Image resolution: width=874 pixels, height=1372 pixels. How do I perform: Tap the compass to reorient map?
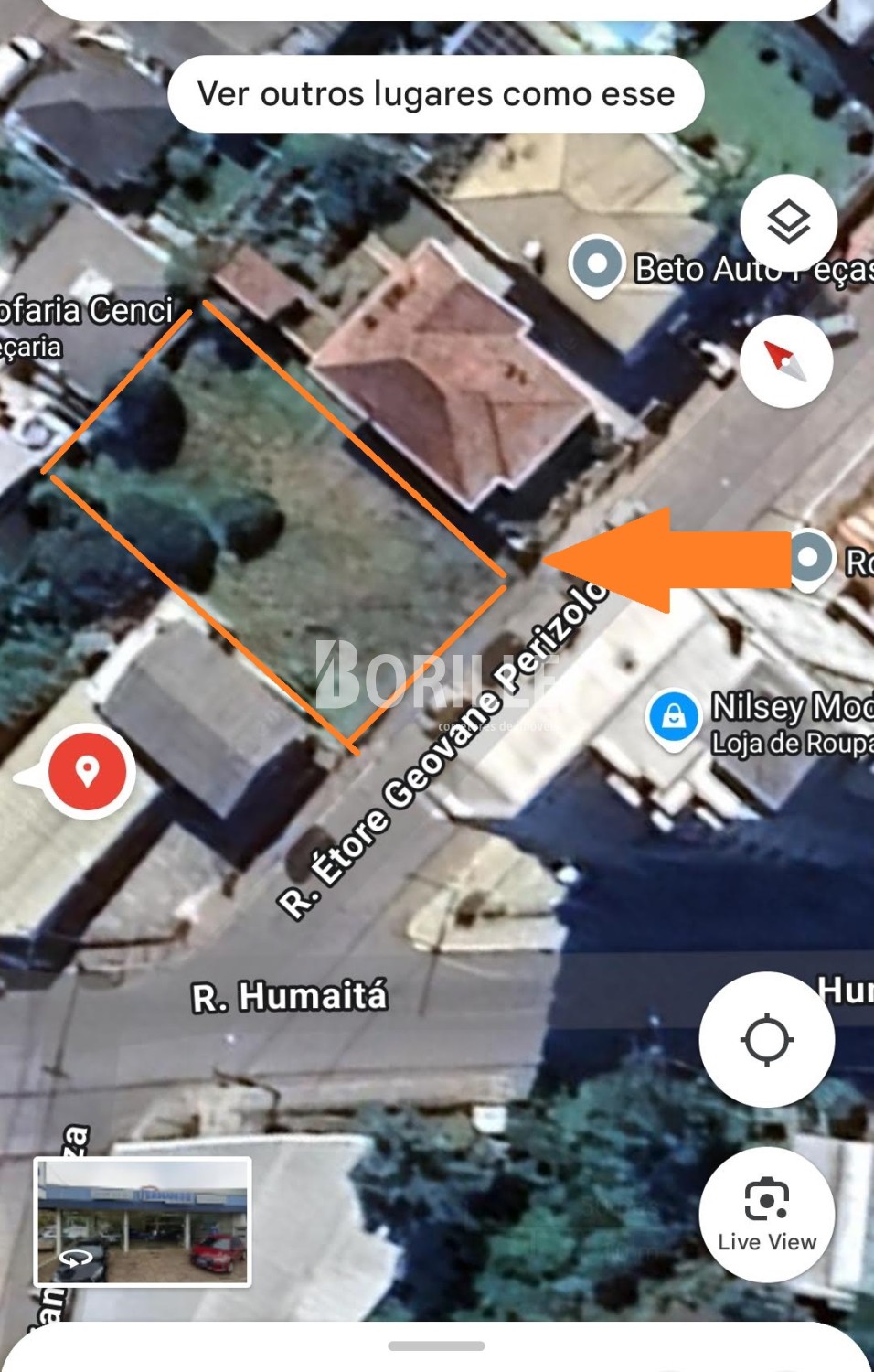785,360
